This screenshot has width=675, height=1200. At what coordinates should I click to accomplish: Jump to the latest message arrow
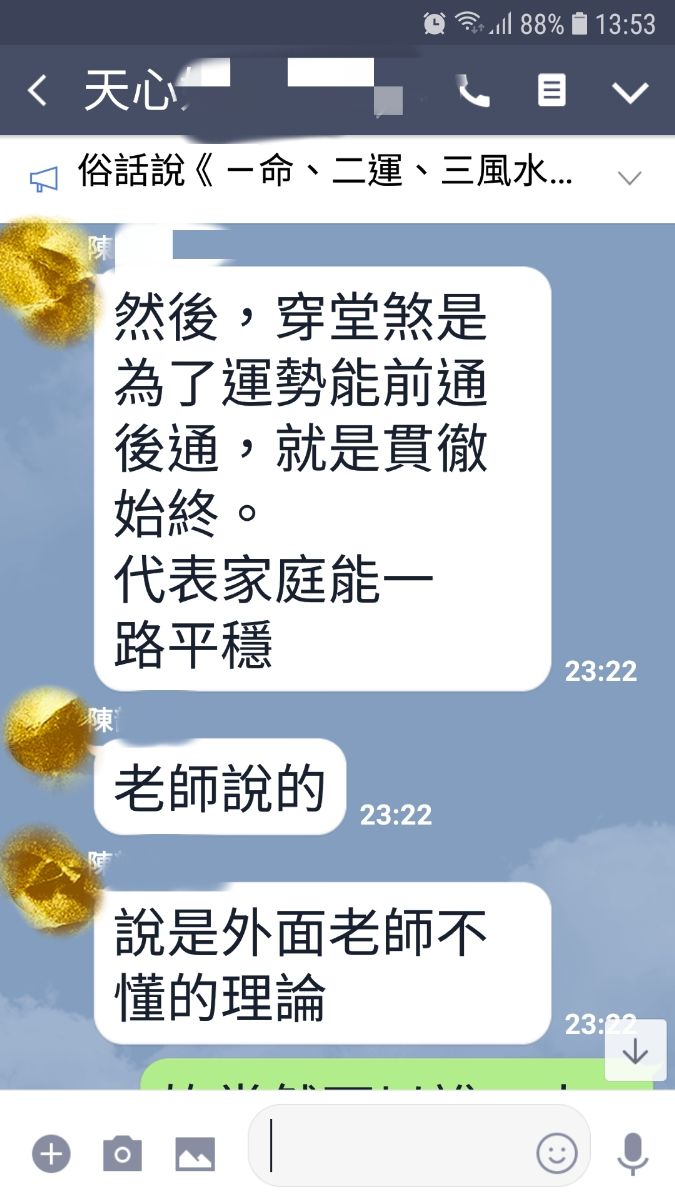pos(636,1051)
